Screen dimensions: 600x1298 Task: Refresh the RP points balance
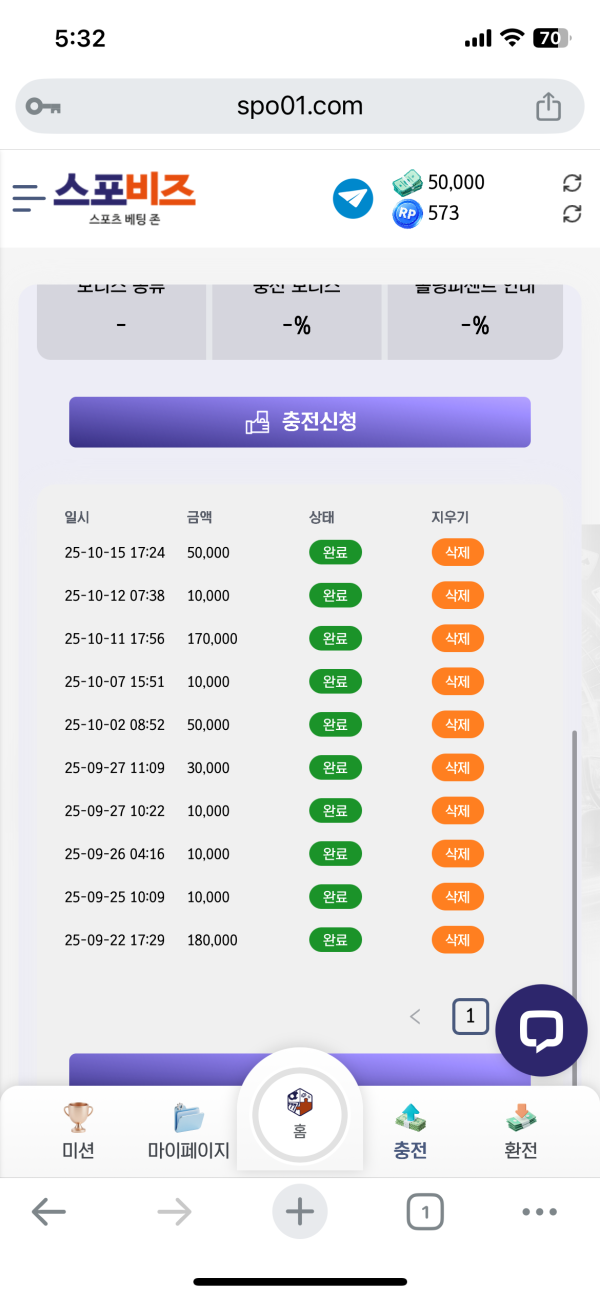(x=572, y=213)
